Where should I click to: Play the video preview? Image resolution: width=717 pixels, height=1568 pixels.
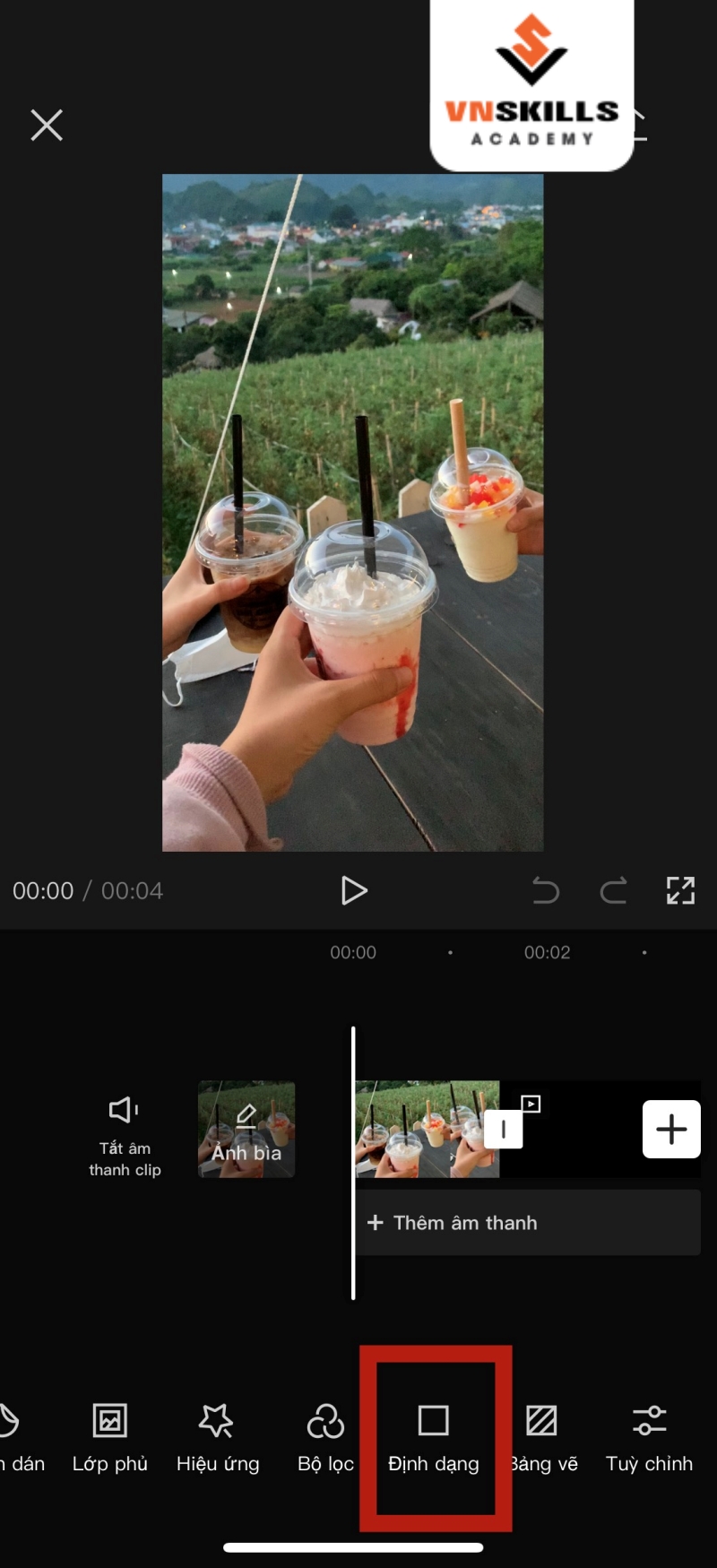pos(355,890)
